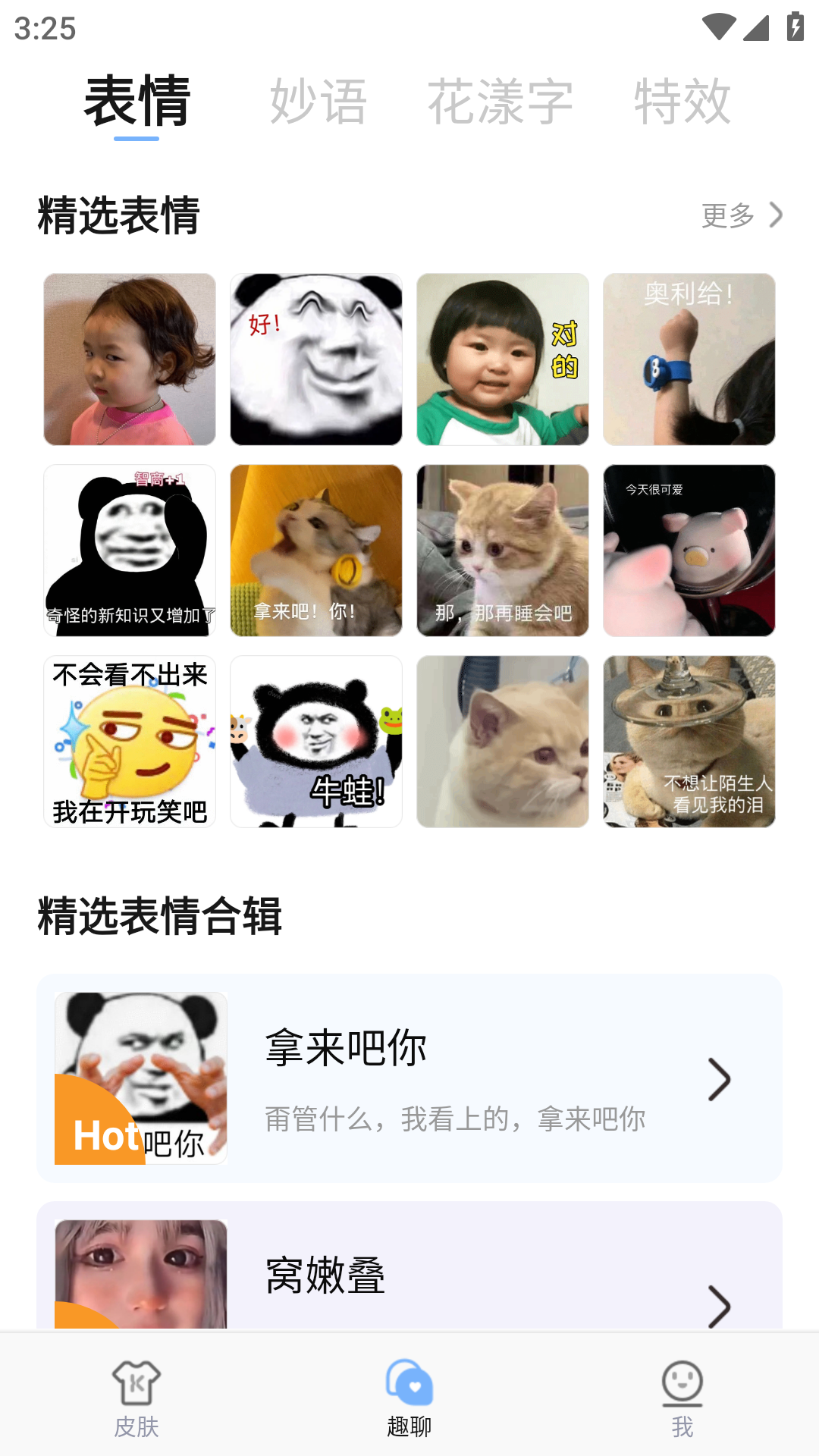819x1456 pixels.
Task: Open the 拿来吧你 sticker collection
Action: click(409, 1078)
